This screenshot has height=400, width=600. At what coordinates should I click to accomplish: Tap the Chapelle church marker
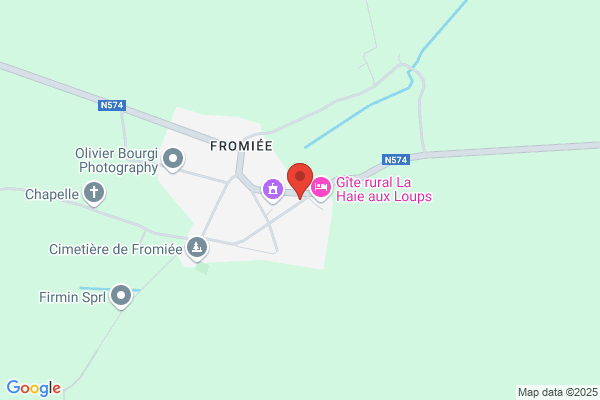(94, 193)
